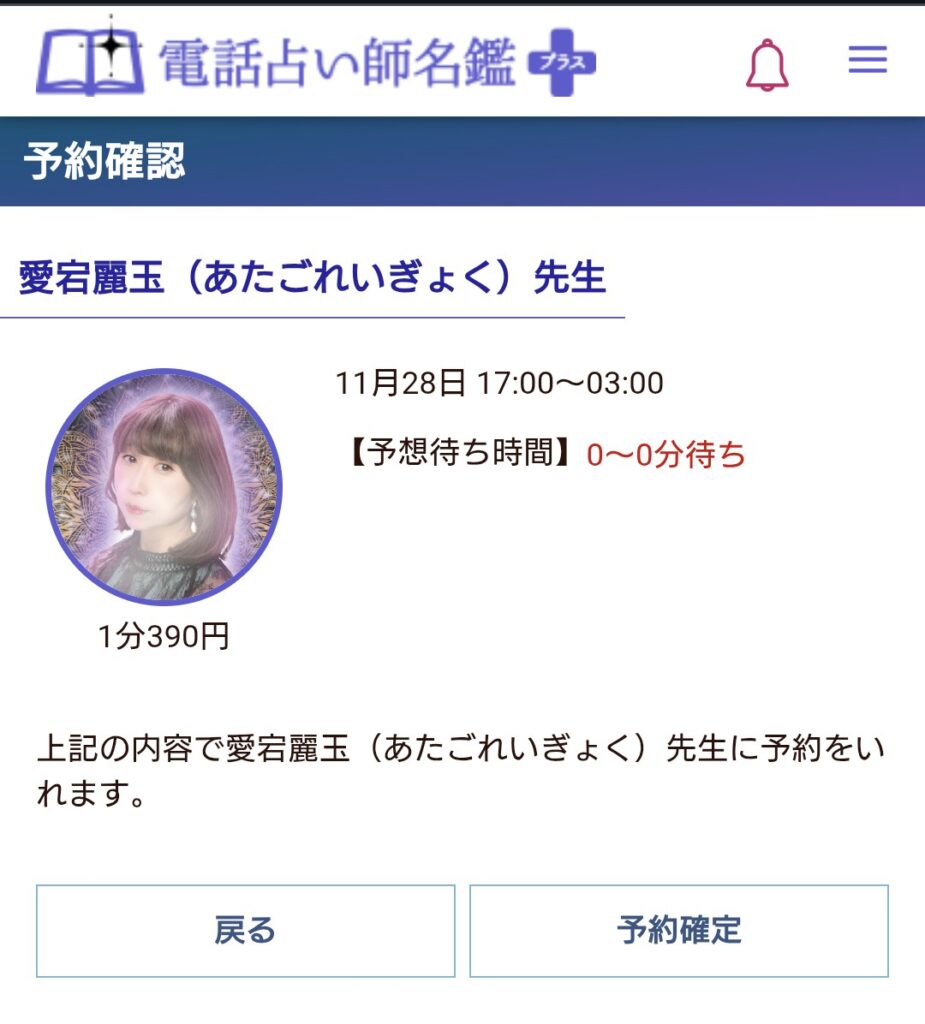925x1024 pixels.
Task: Click the 11月28日 schedule text
Action: pos(498,382)
